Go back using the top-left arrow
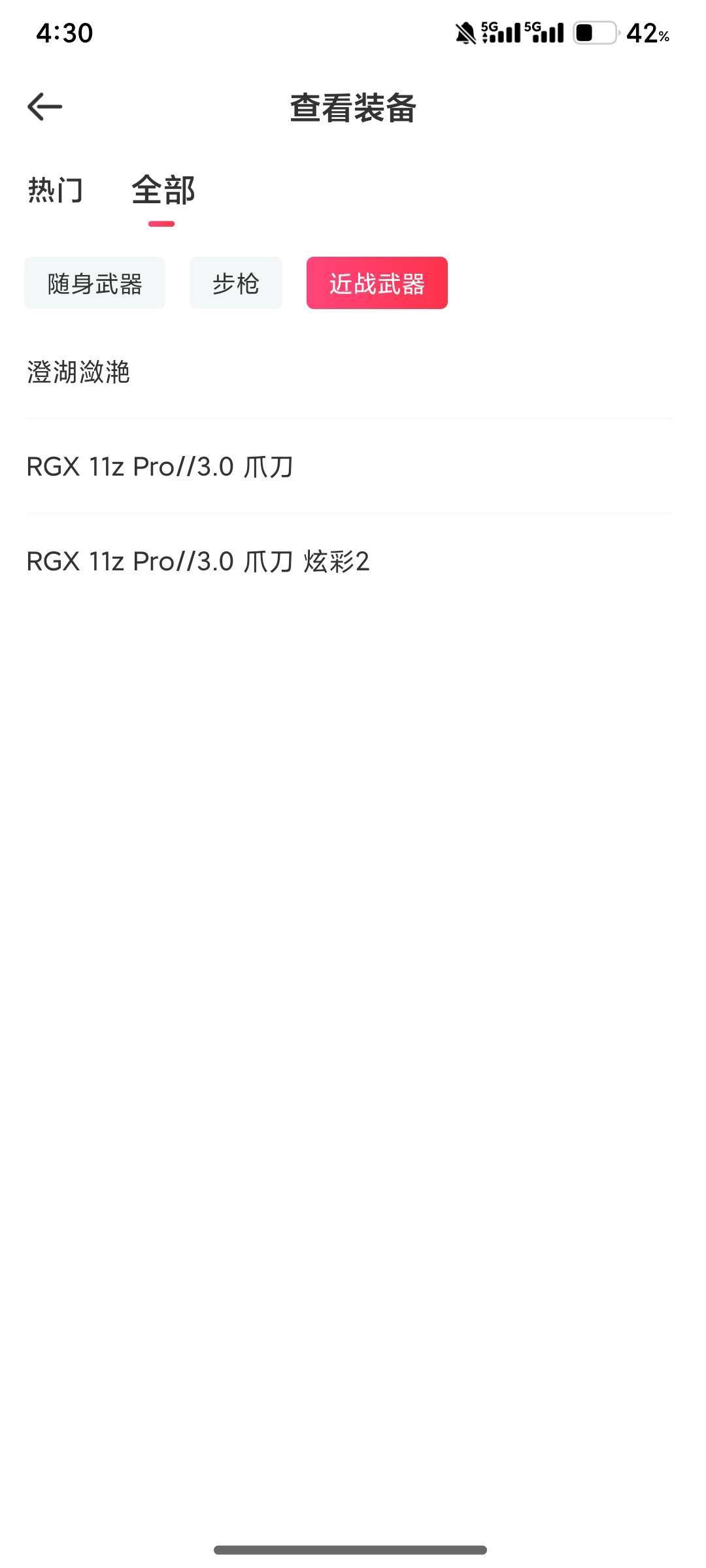Screen dimensions: 706x1568 44,107
